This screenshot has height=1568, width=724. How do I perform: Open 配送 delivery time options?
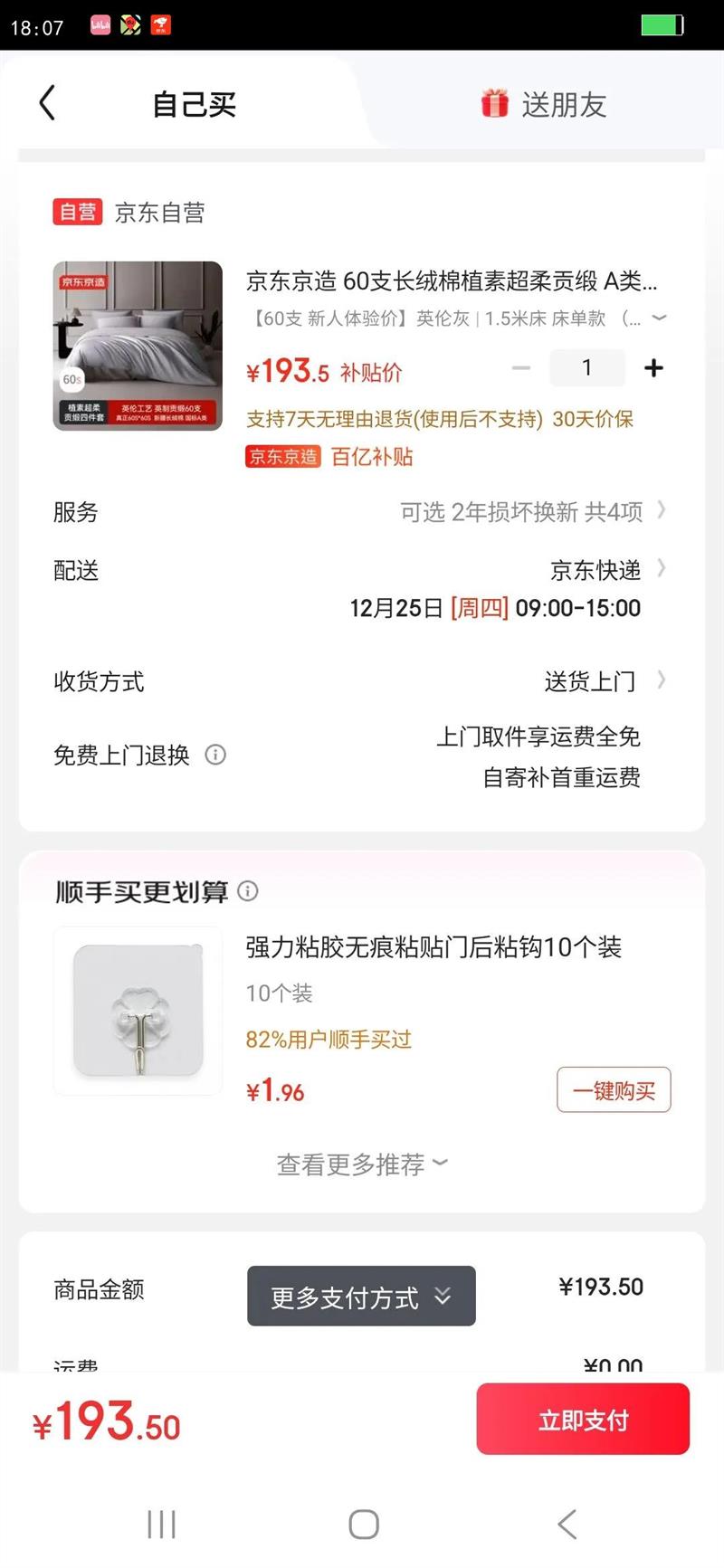(x=543, y=570)
